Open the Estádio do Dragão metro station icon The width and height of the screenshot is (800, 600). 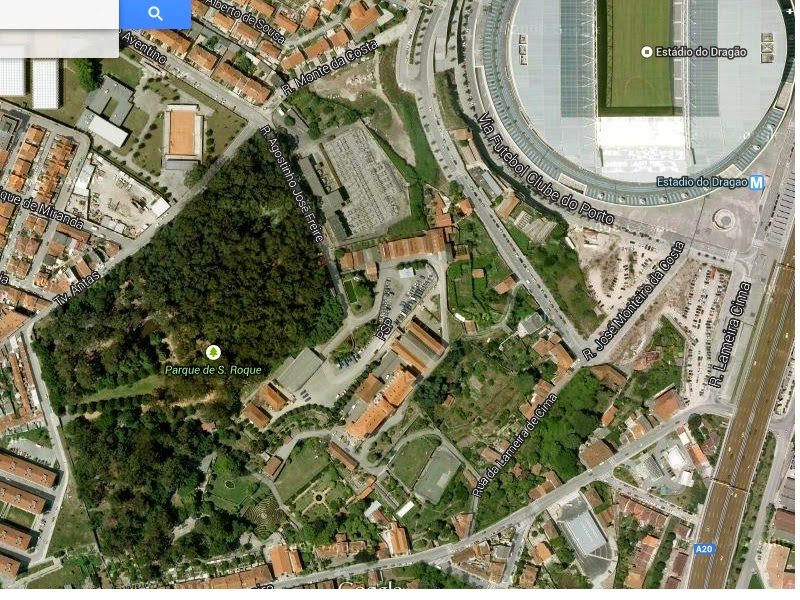pos(757,182)
